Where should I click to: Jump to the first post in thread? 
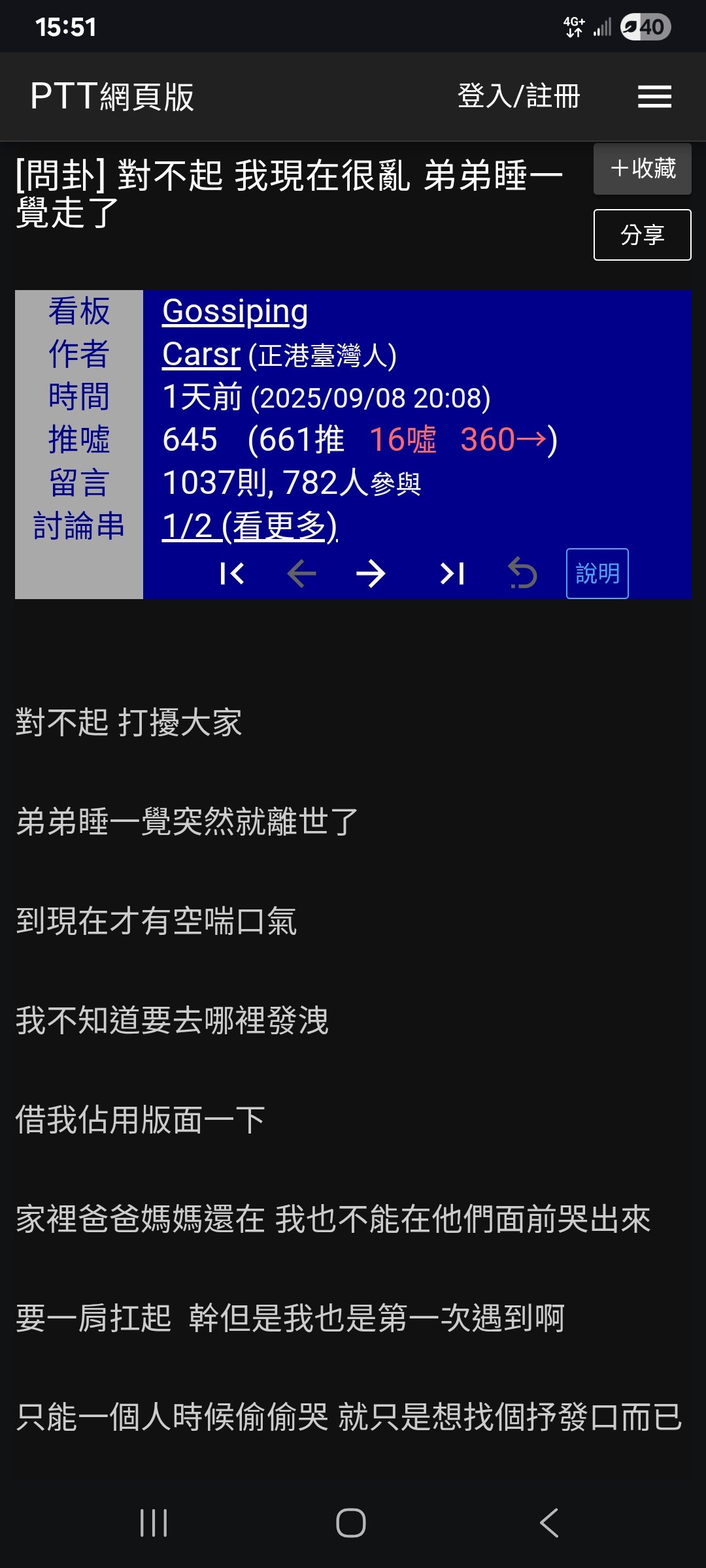[x=232, y=574]
